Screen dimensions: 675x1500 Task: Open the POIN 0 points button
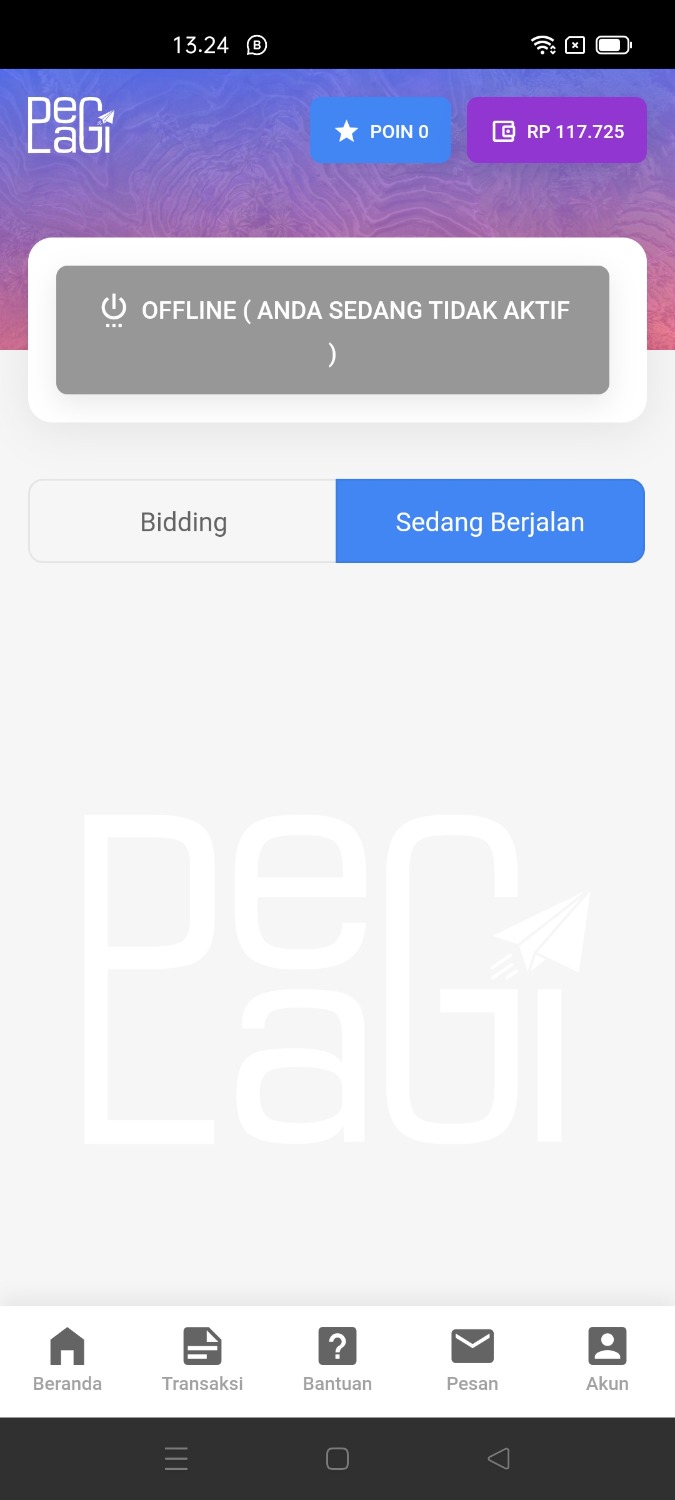pos(380,131)
